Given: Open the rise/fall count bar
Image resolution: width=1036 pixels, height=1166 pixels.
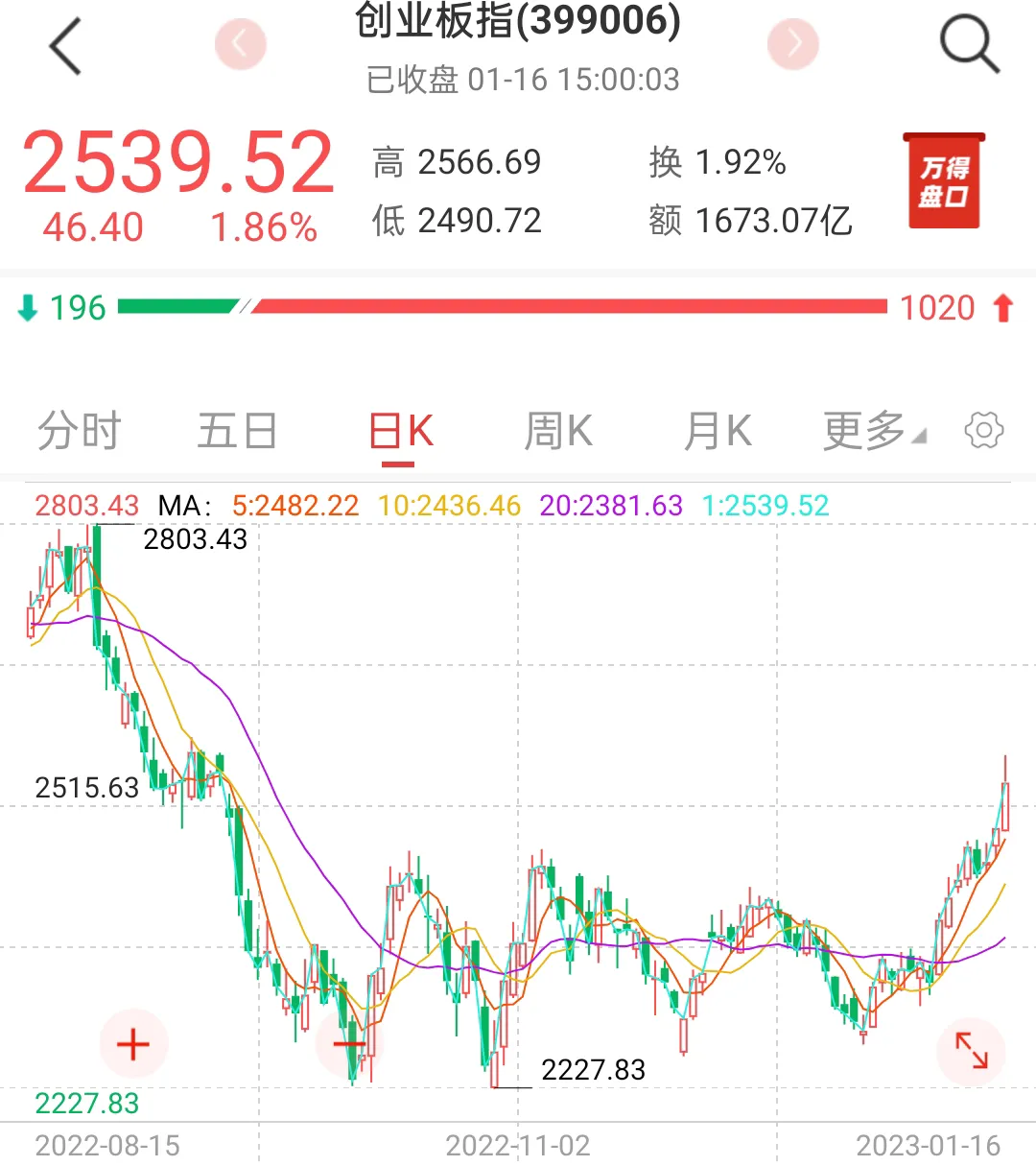Looking at the screenshot, I should [516, 308].
